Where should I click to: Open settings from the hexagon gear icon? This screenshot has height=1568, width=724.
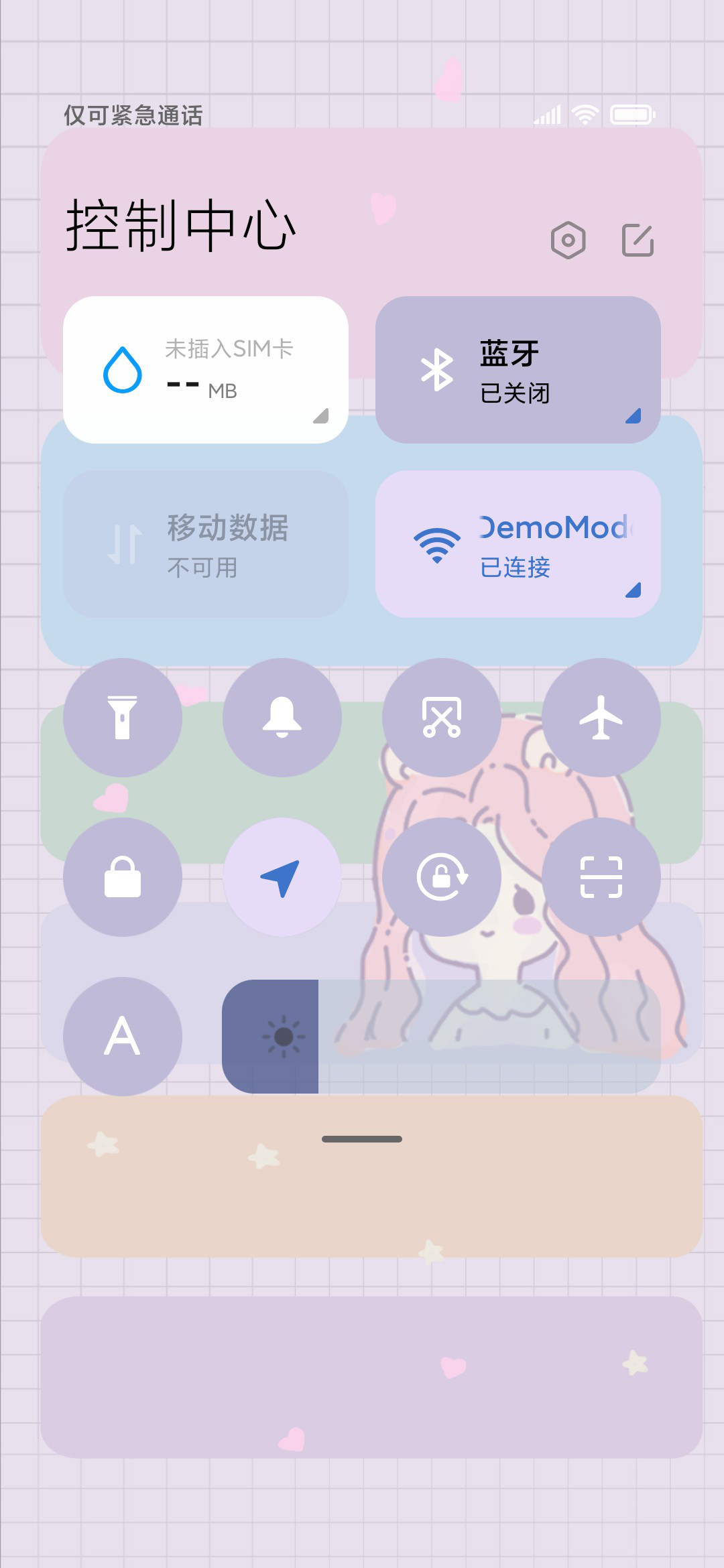click(x=568, y=240)
